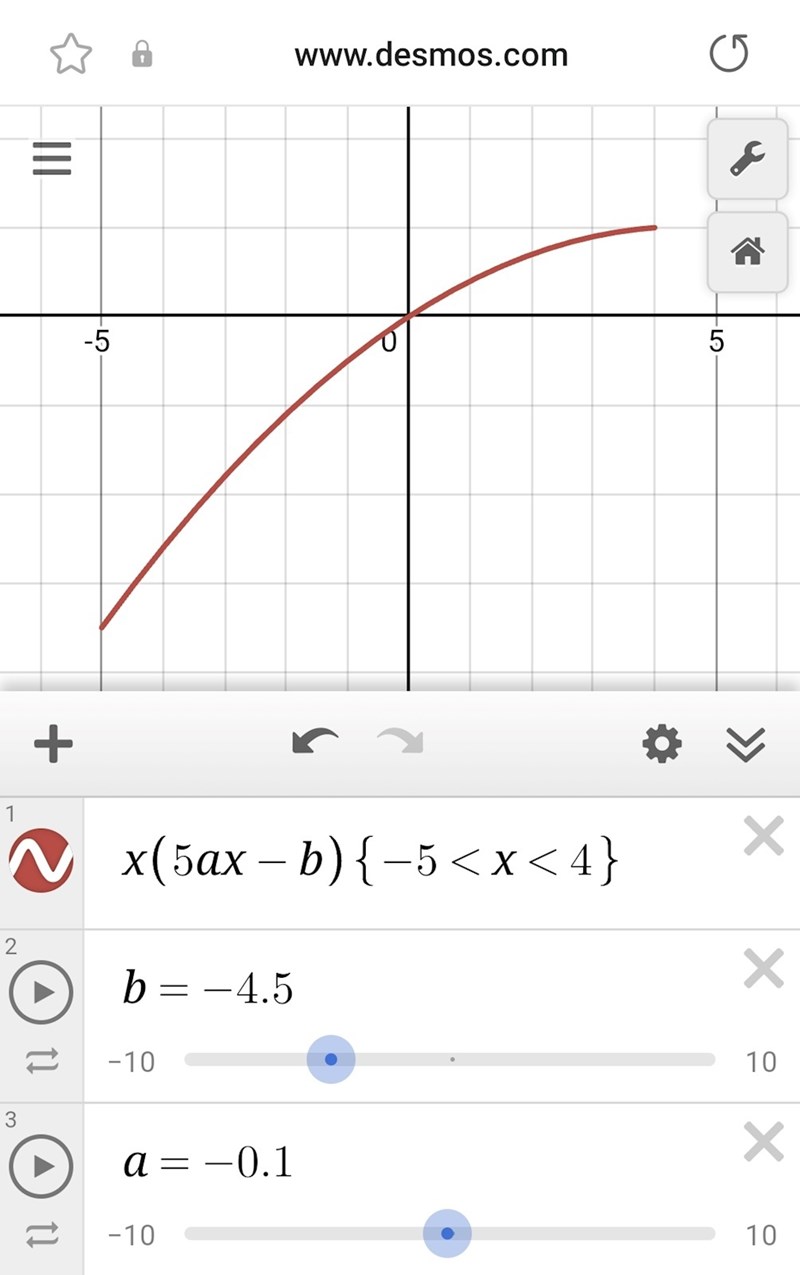Open expression list settings gear
Image resolution: width=800 pixels, height=1275 pixels.
[x=662, y=743]
